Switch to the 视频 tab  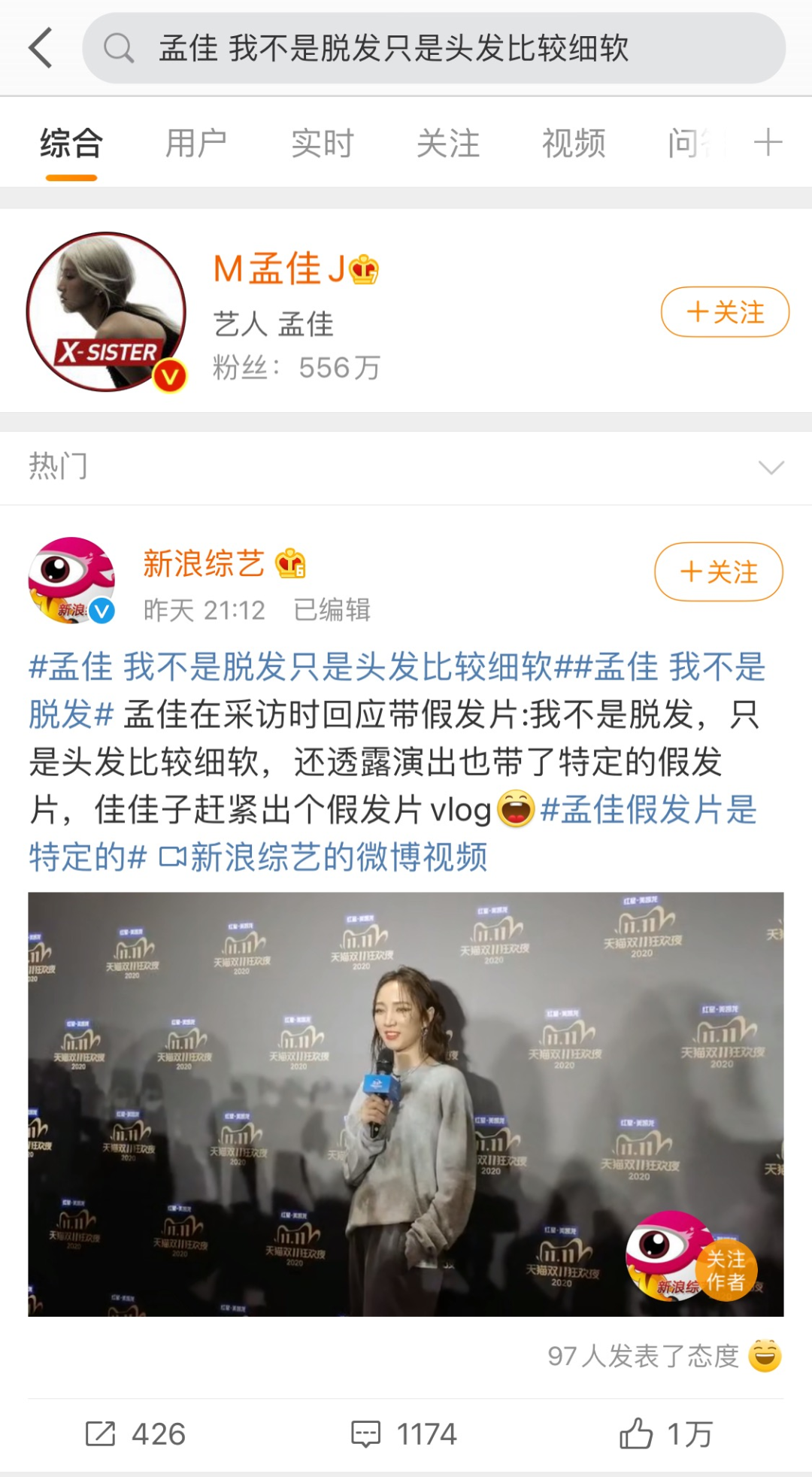click(574, 143)
